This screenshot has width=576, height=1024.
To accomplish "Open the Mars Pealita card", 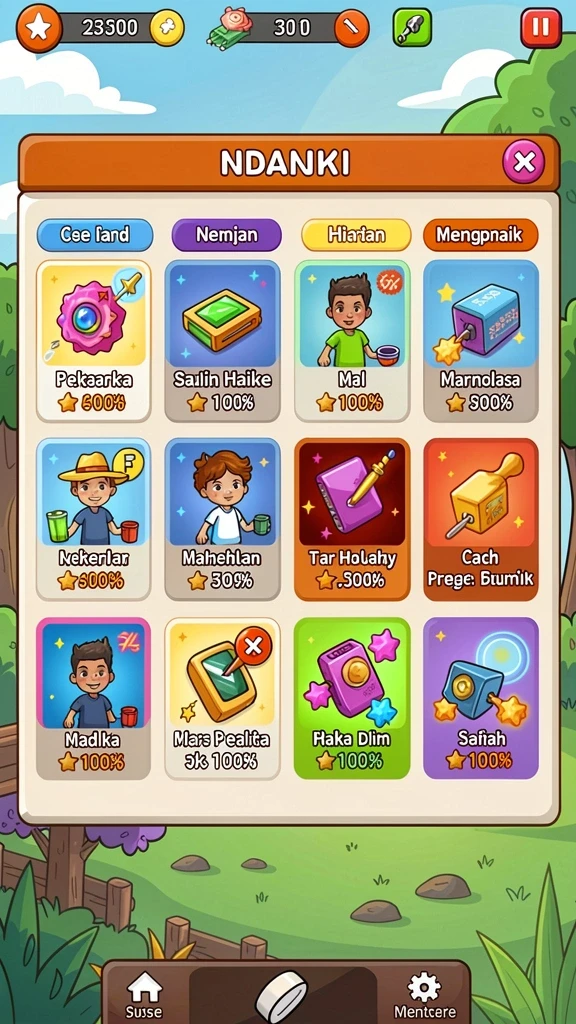I will [223, 698].
